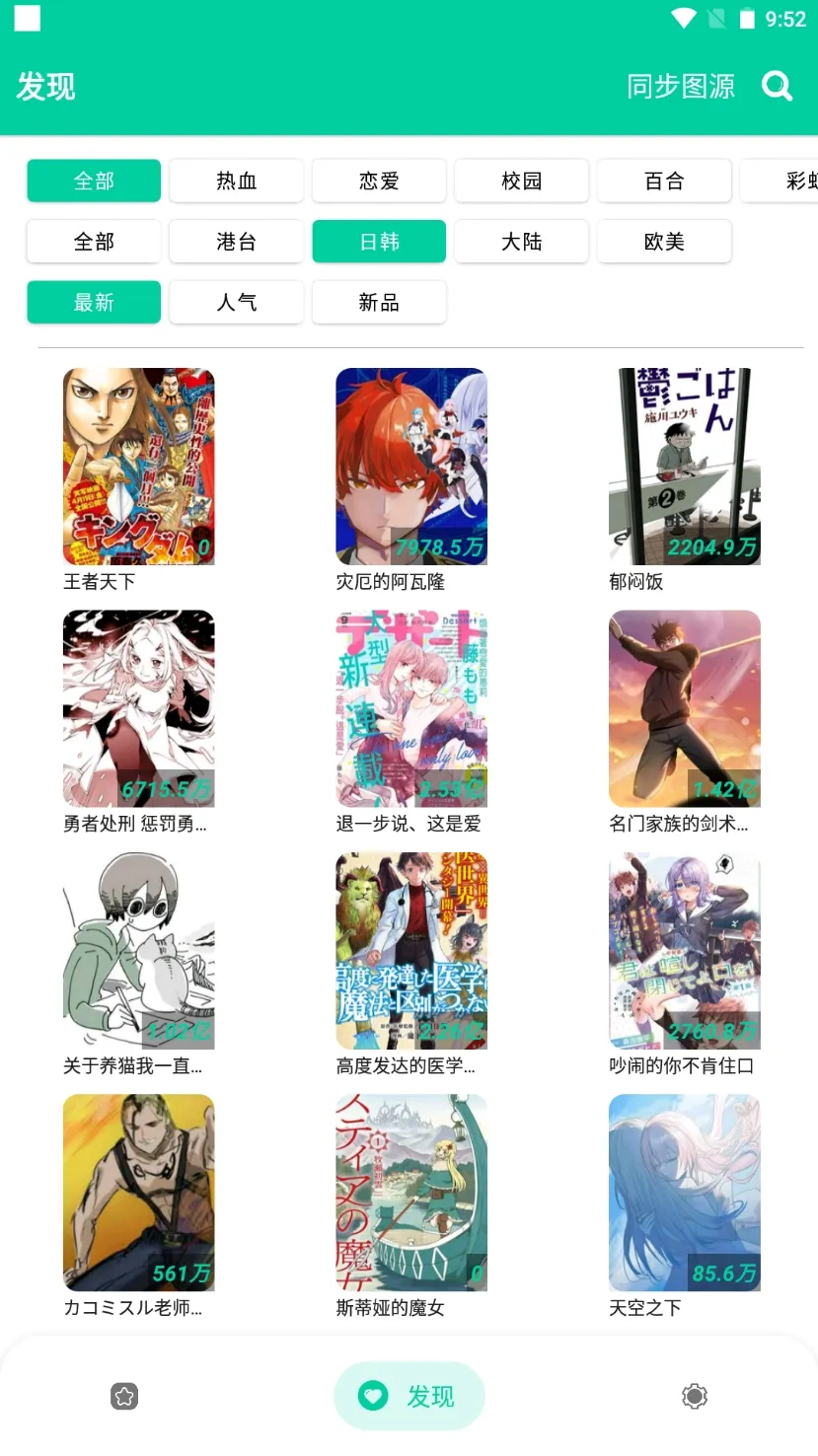Open the search magnifier icon

778,87
